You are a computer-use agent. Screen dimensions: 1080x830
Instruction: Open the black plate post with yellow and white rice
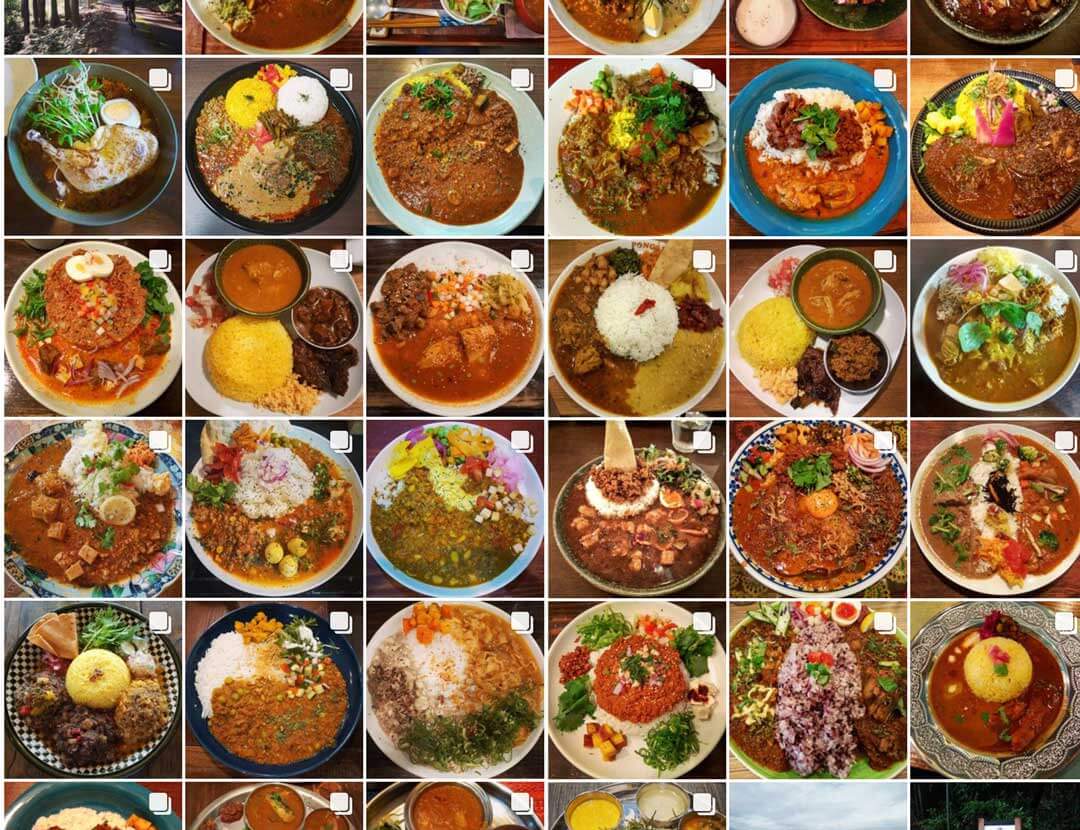pos(274,146)
